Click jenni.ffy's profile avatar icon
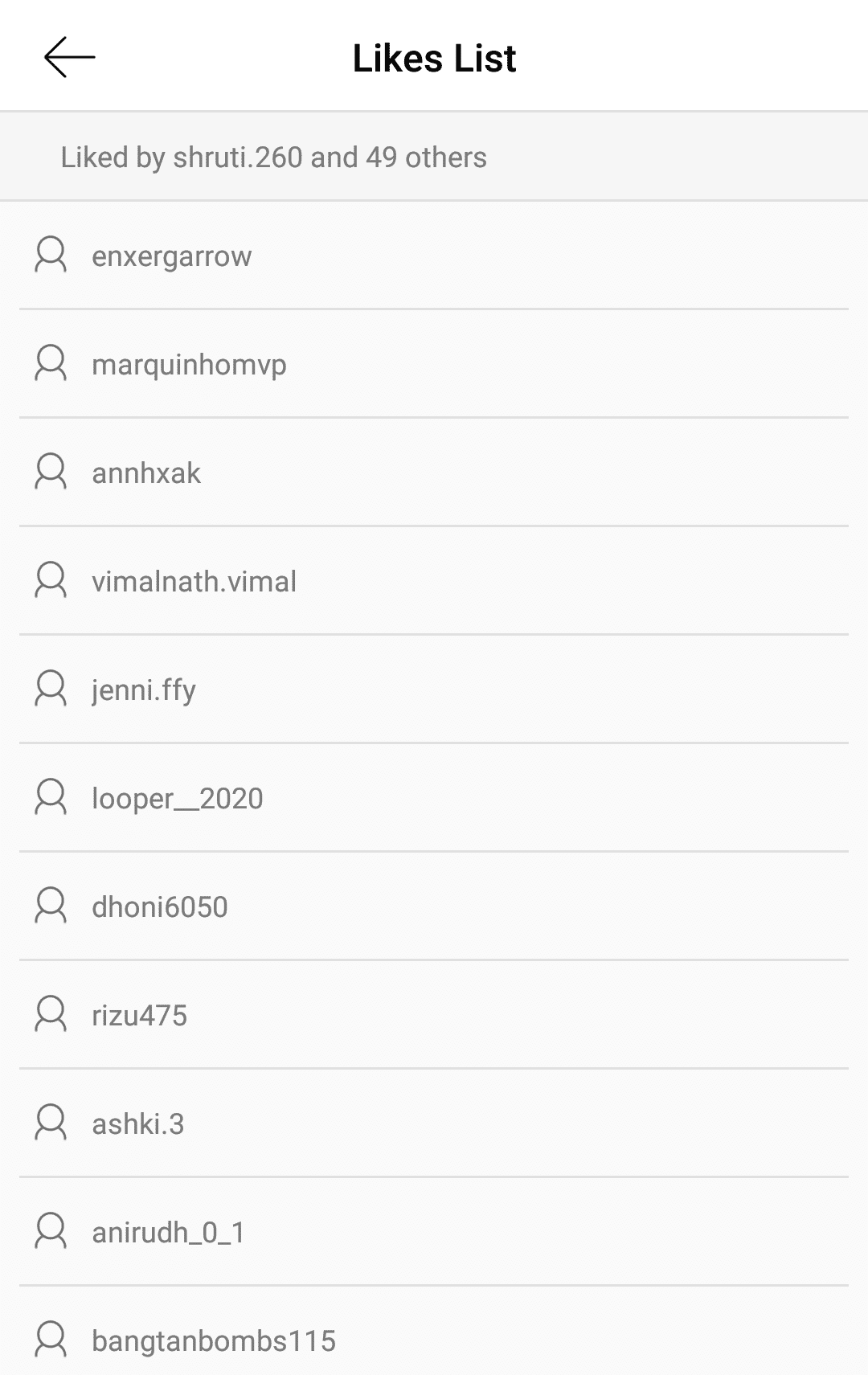 pyautogui.click(x=50, y=690)
